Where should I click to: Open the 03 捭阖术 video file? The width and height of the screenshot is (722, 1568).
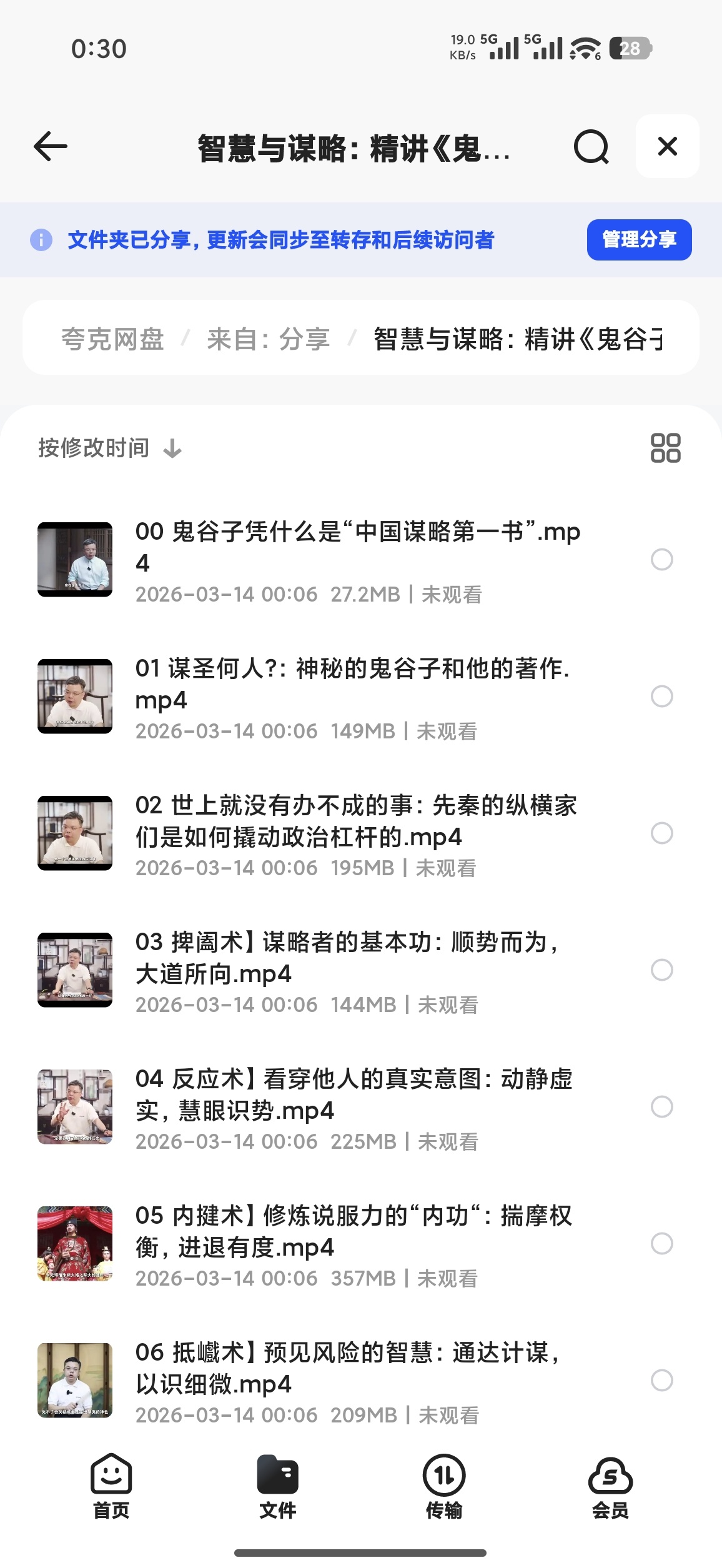click(347, 957)
